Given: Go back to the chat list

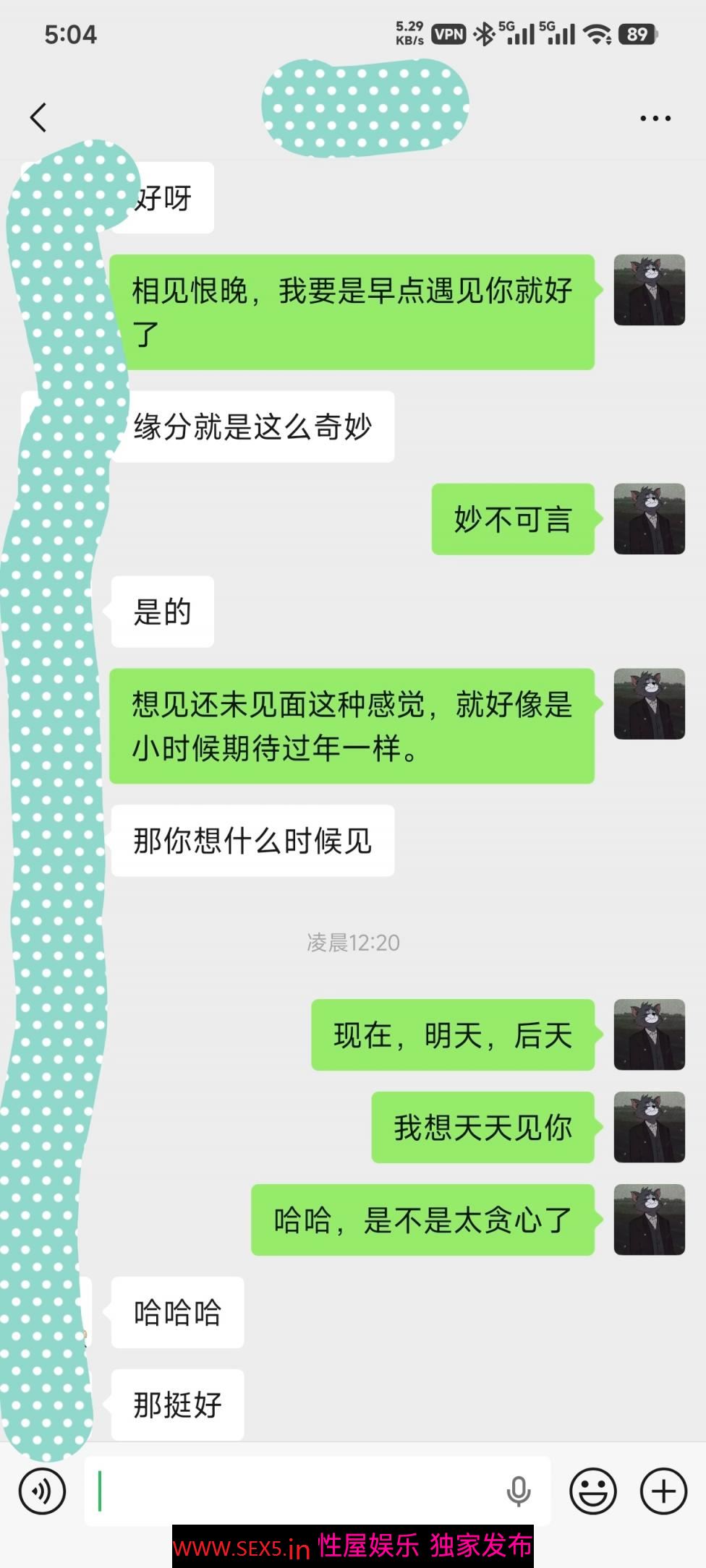Looking at the screenshot, I should click(38, 117).
